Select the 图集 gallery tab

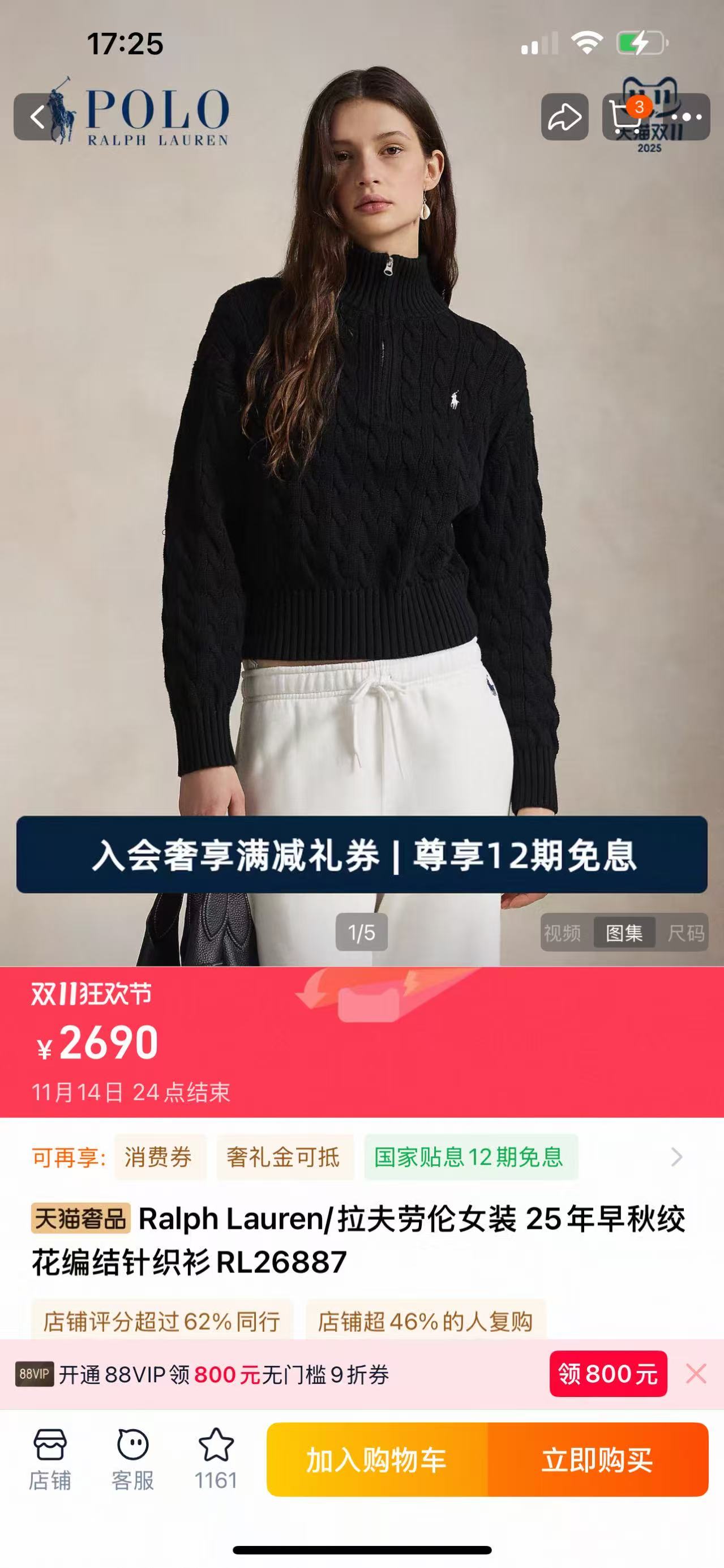(x=624, y=933)
